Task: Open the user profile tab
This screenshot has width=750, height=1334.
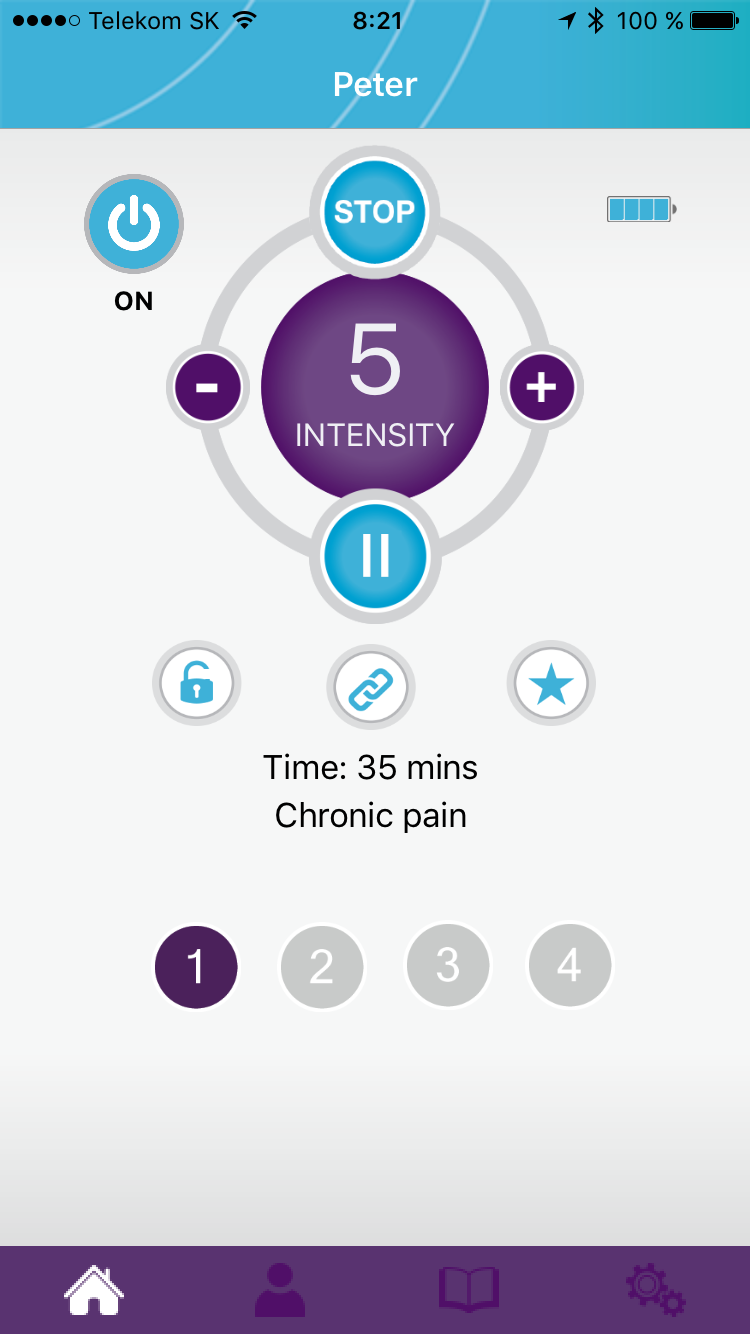Action: point(280,1290)
